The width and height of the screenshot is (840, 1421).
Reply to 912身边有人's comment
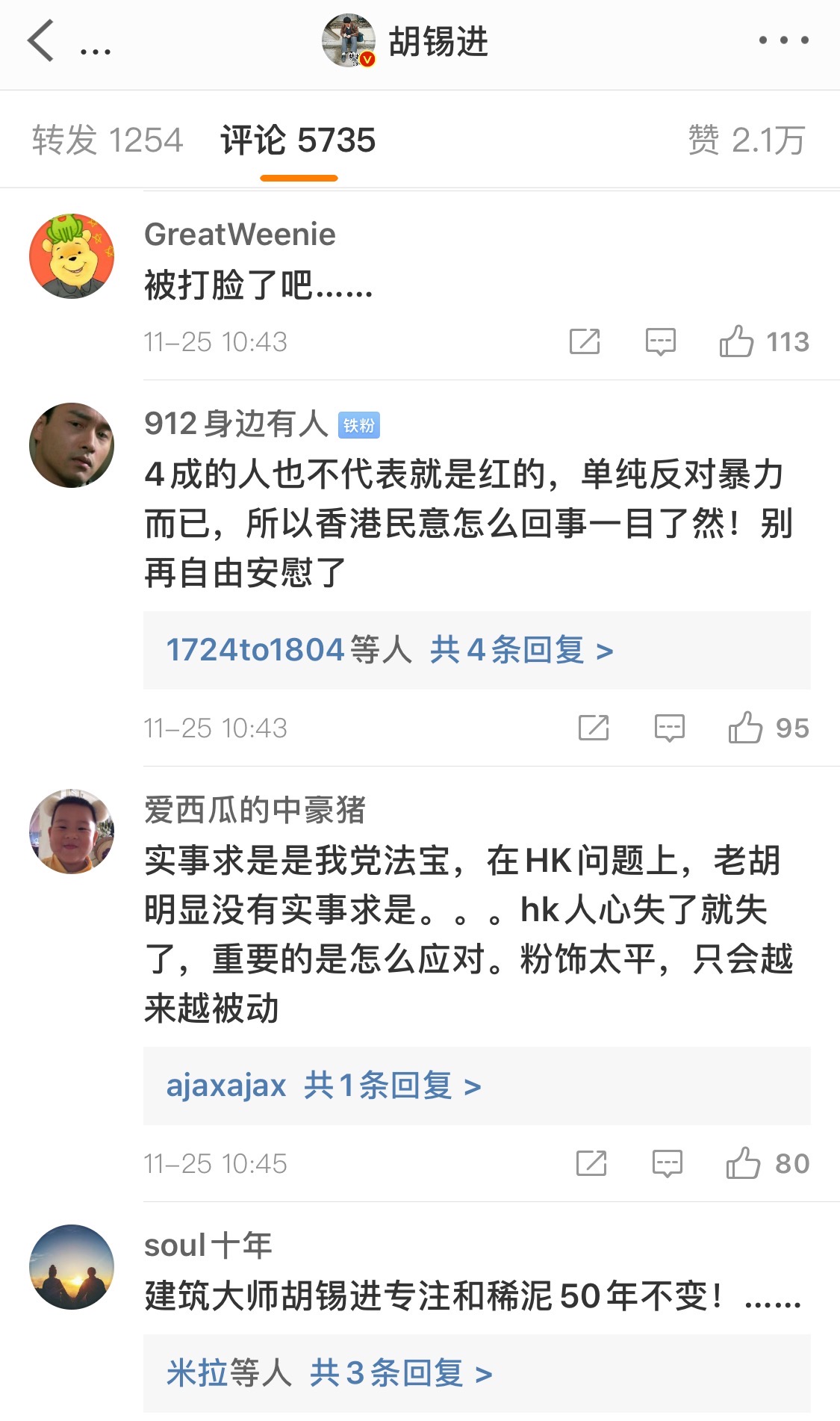669,728
